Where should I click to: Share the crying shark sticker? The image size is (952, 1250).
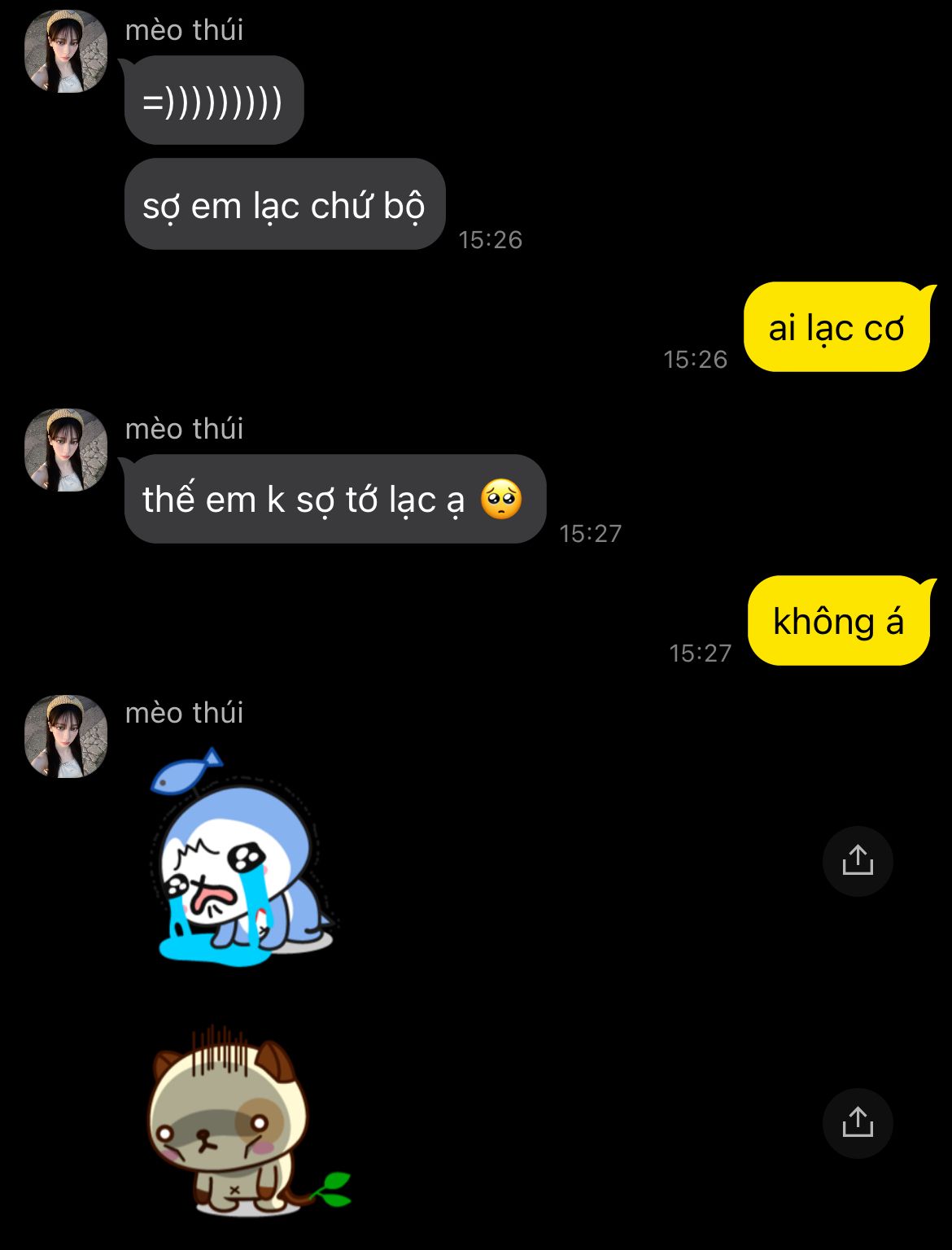coord(858,861)
